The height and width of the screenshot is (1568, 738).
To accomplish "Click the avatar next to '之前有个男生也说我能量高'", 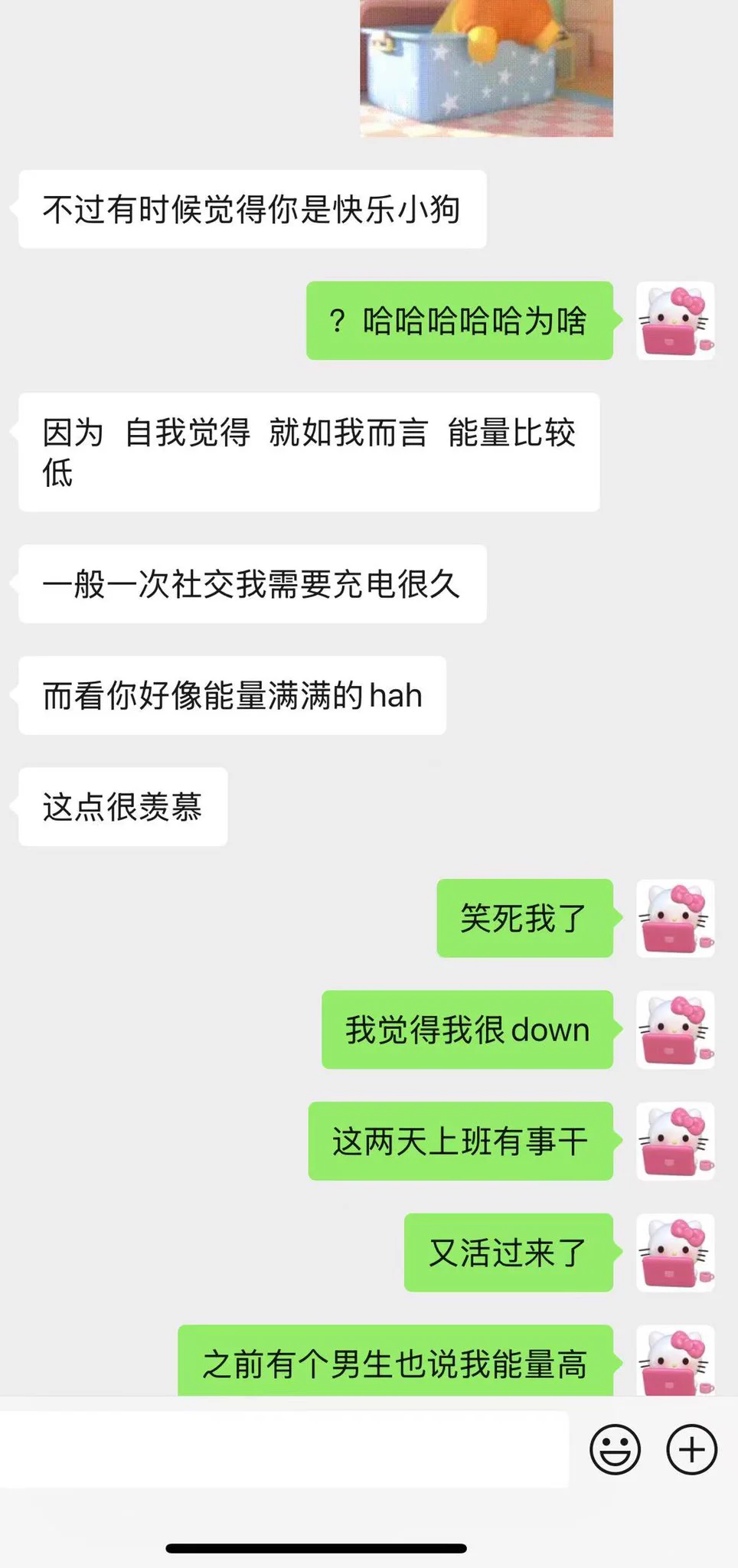I will (x=674, y=1365).
